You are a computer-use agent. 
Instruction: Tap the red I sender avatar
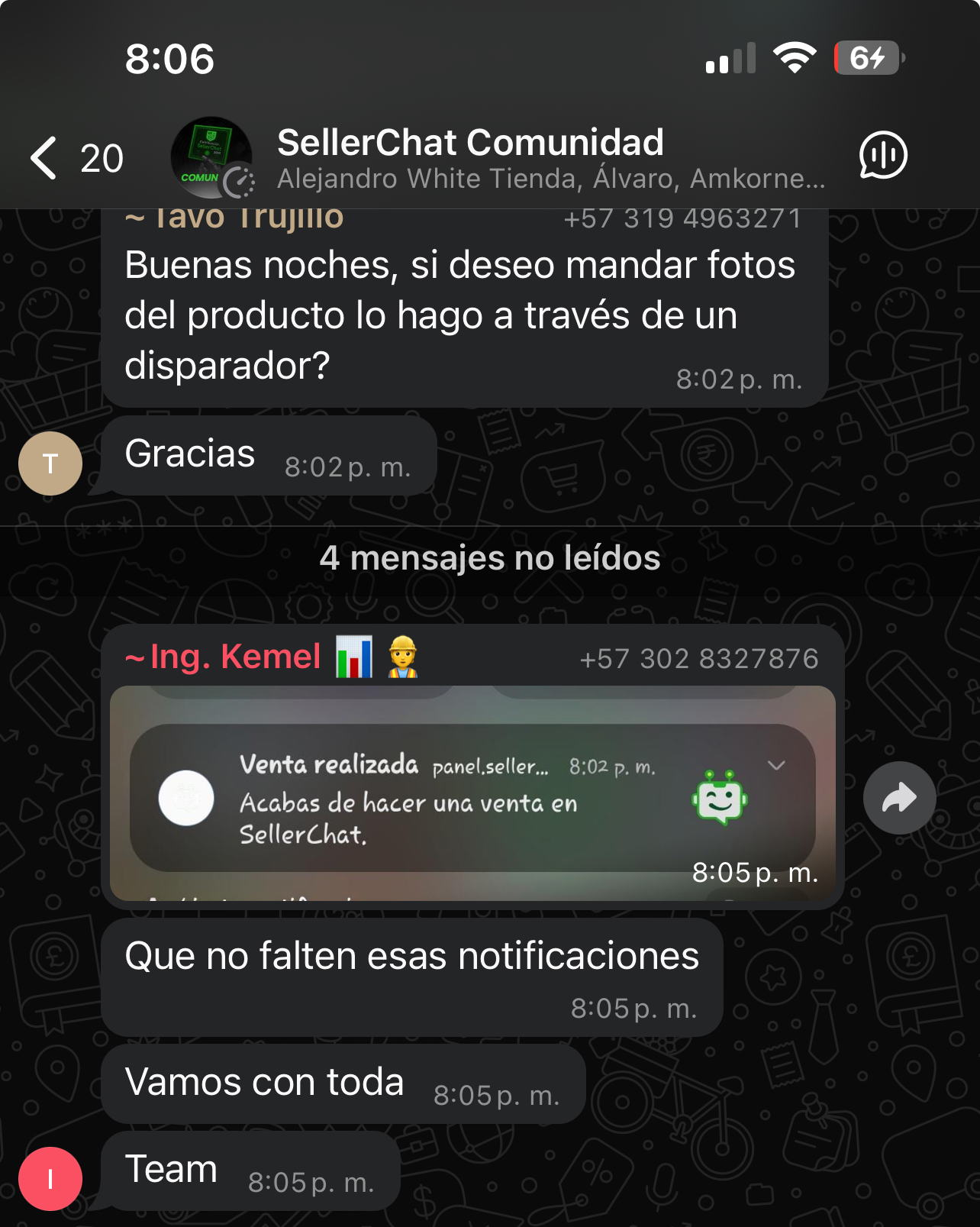[x=50, y=1179]
